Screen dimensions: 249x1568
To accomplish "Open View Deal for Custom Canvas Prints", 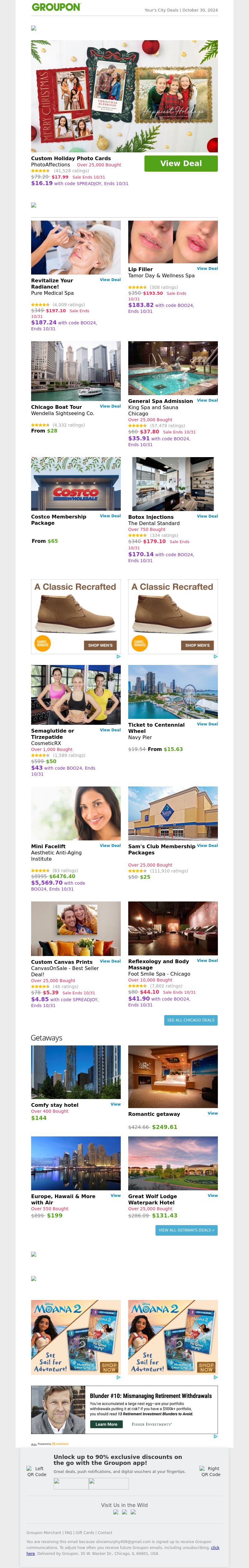I will (x=110, y=961).
